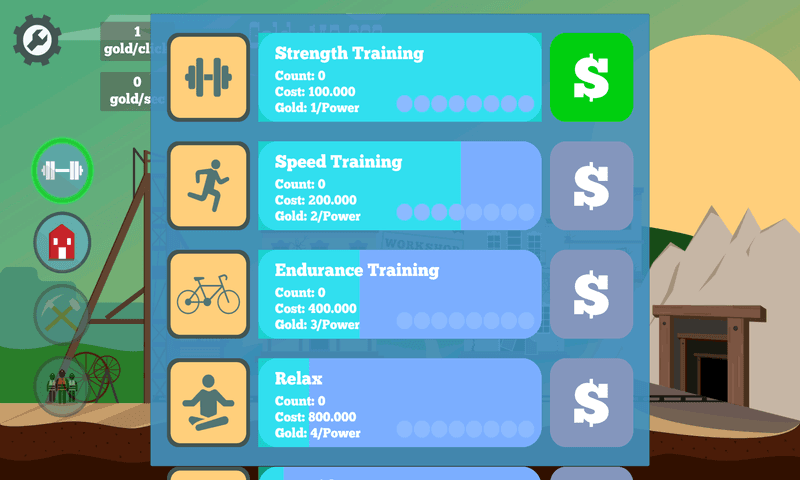Tap the dollar button for Speed Training
Image resolution: width=800 pixels, height=480 pixels.
tap(591, 186)
